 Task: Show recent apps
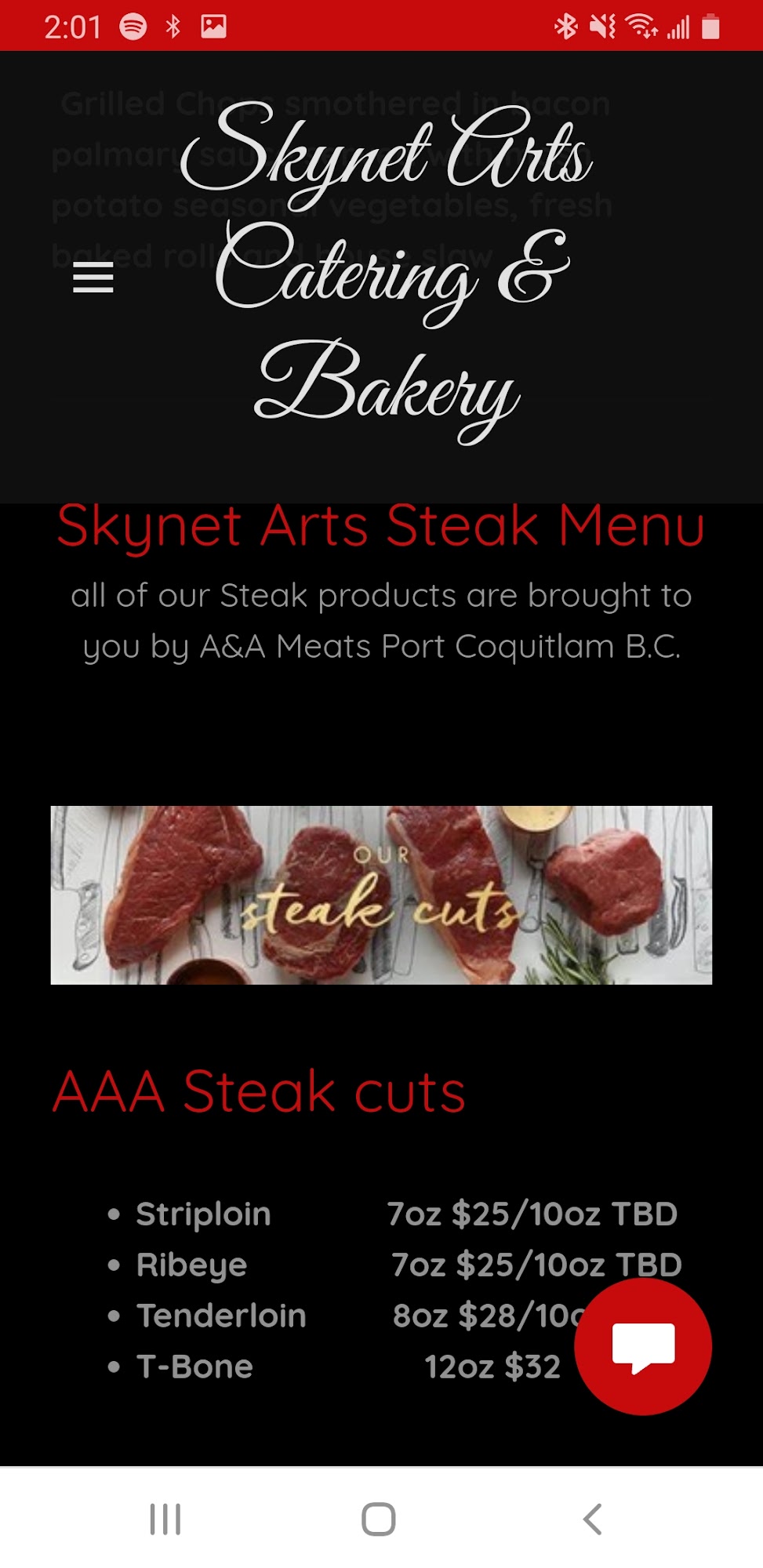(165, 1519)
